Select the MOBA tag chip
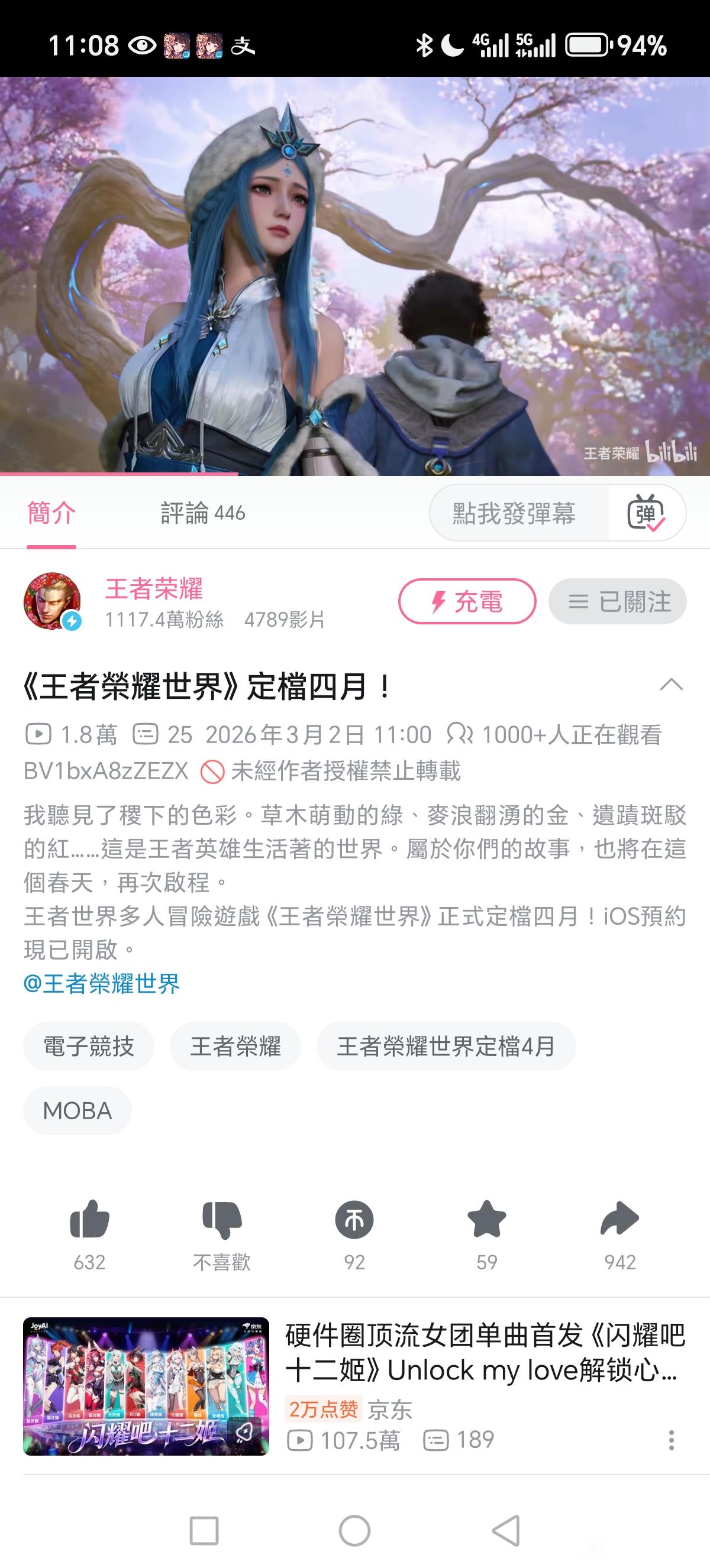 pos(78,1111)
